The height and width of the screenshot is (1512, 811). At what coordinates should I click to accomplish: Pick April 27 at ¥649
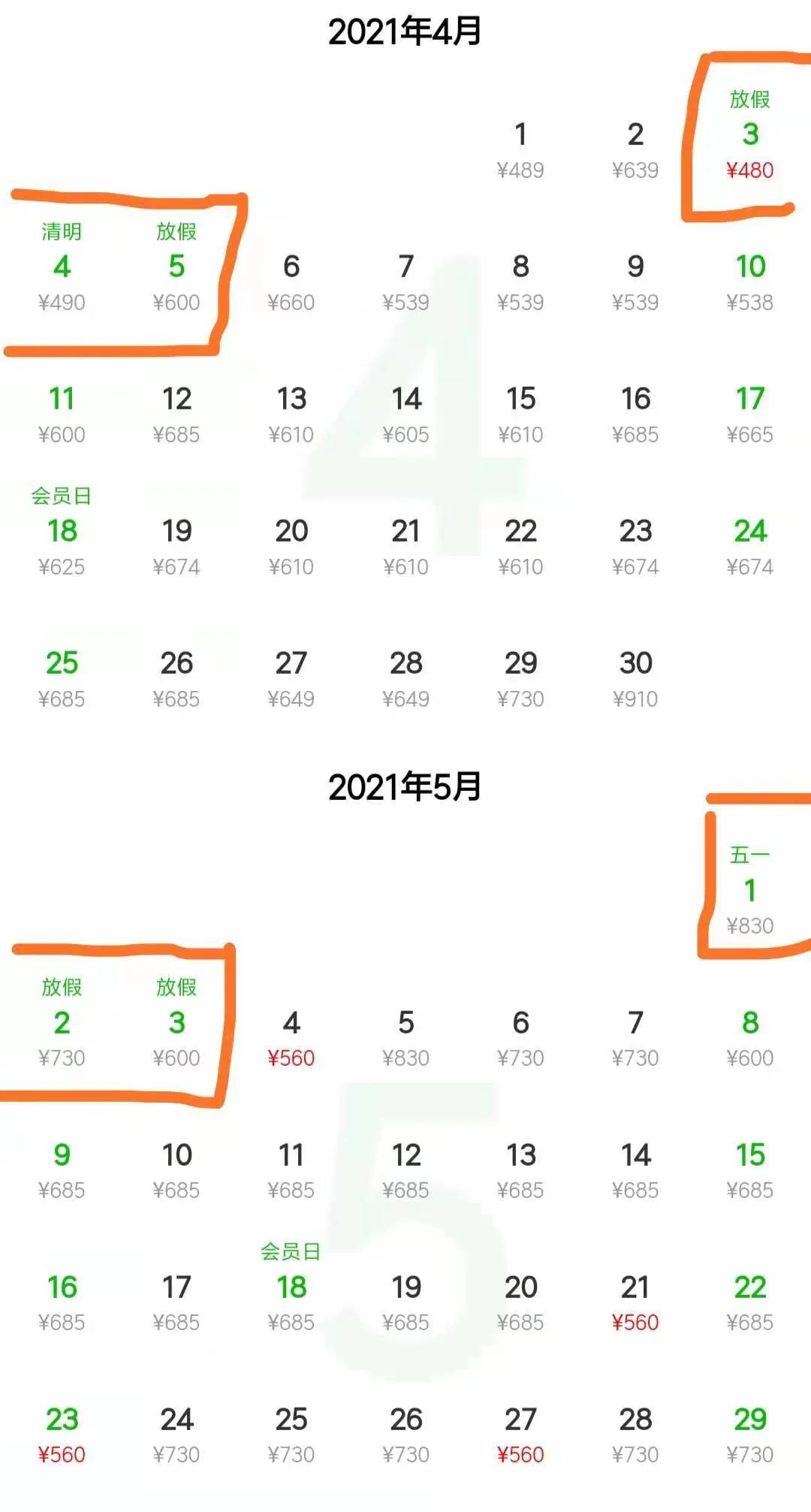point(291,679)
